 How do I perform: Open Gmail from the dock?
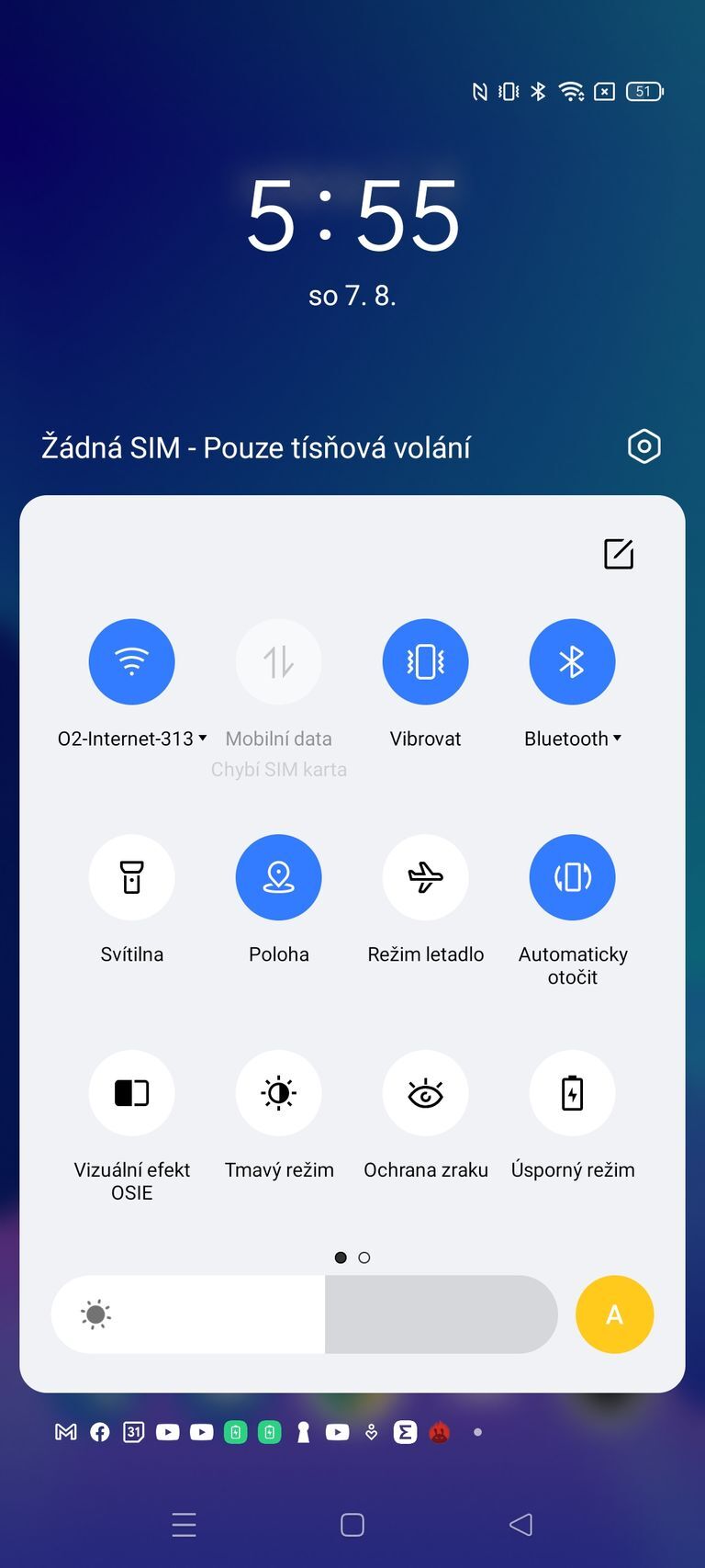coord(65,1431)
